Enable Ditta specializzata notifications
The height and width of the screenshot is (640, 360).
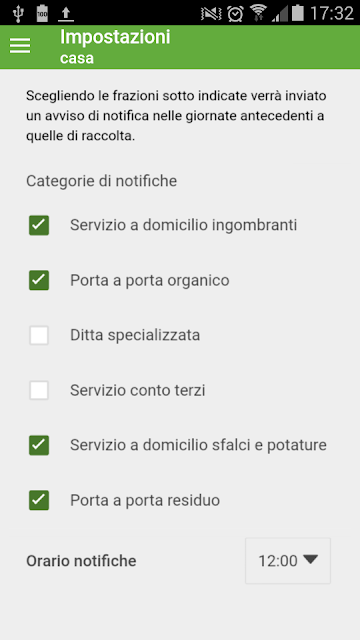39,336
